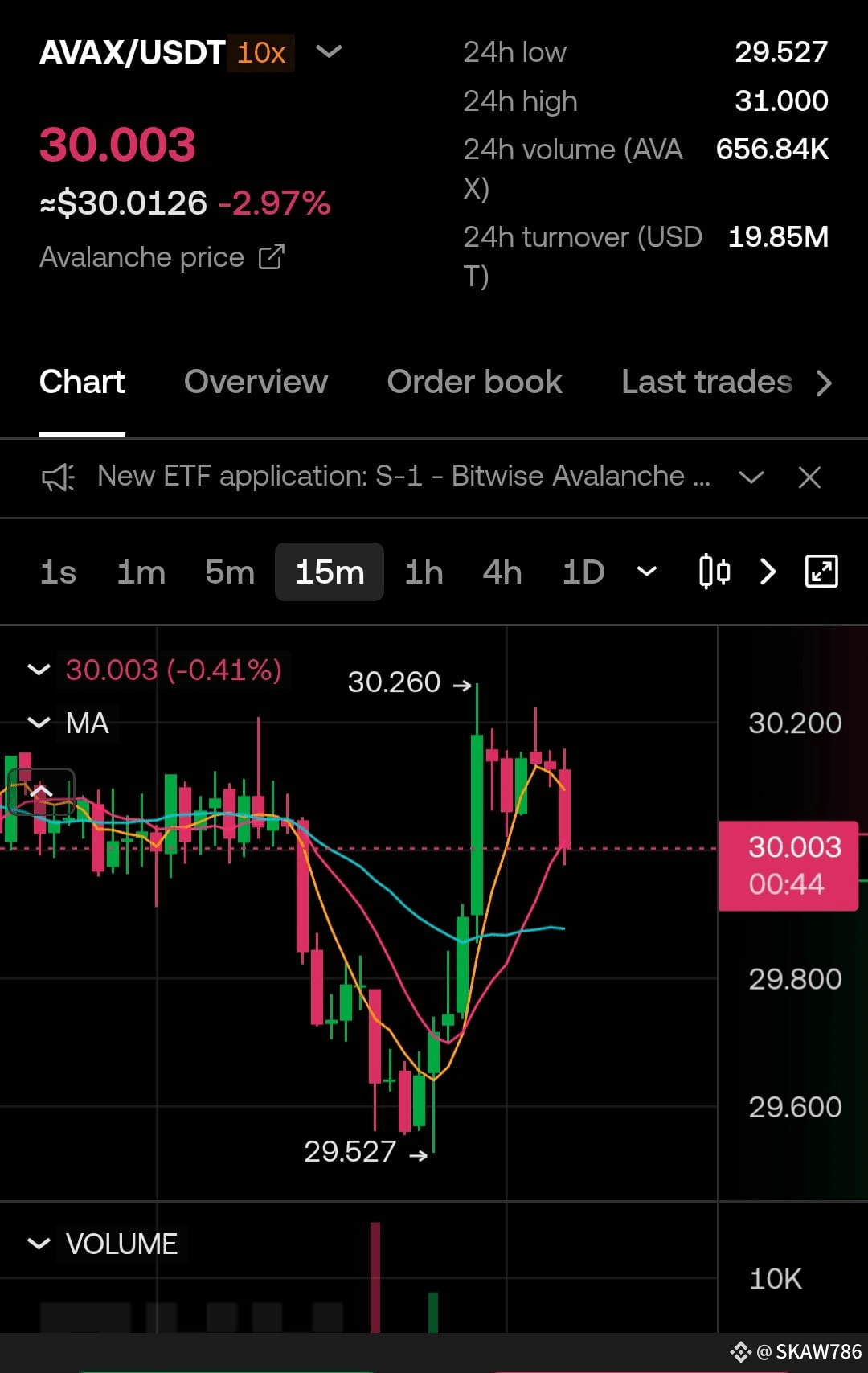Open the external Avalanche price page

(271, 256)
